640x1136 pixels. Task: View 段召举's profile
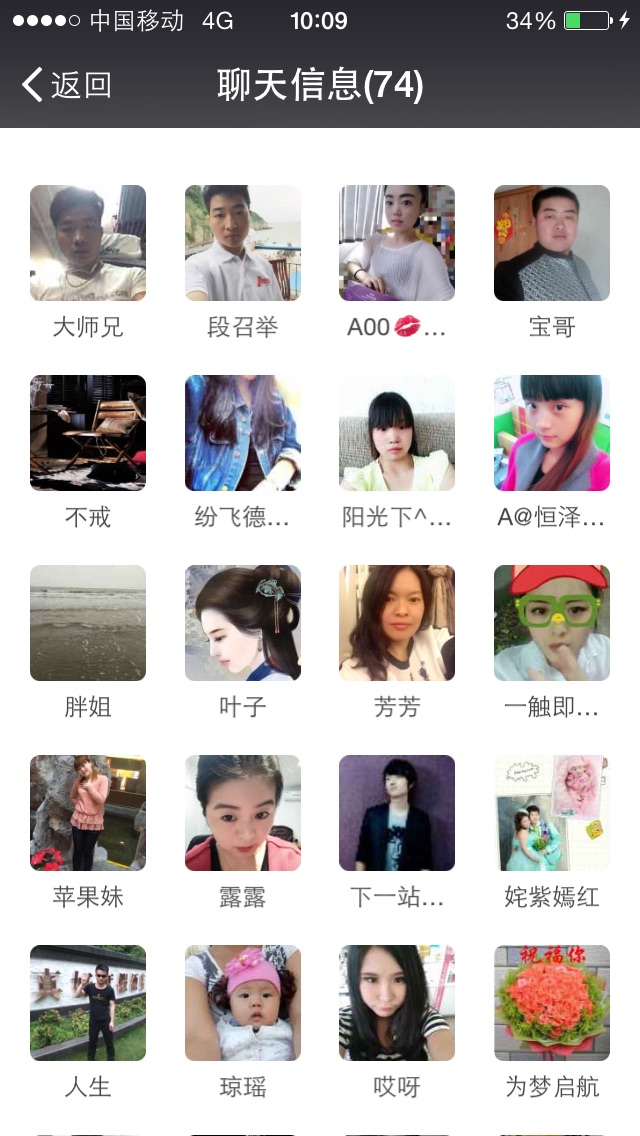point(243,243)
